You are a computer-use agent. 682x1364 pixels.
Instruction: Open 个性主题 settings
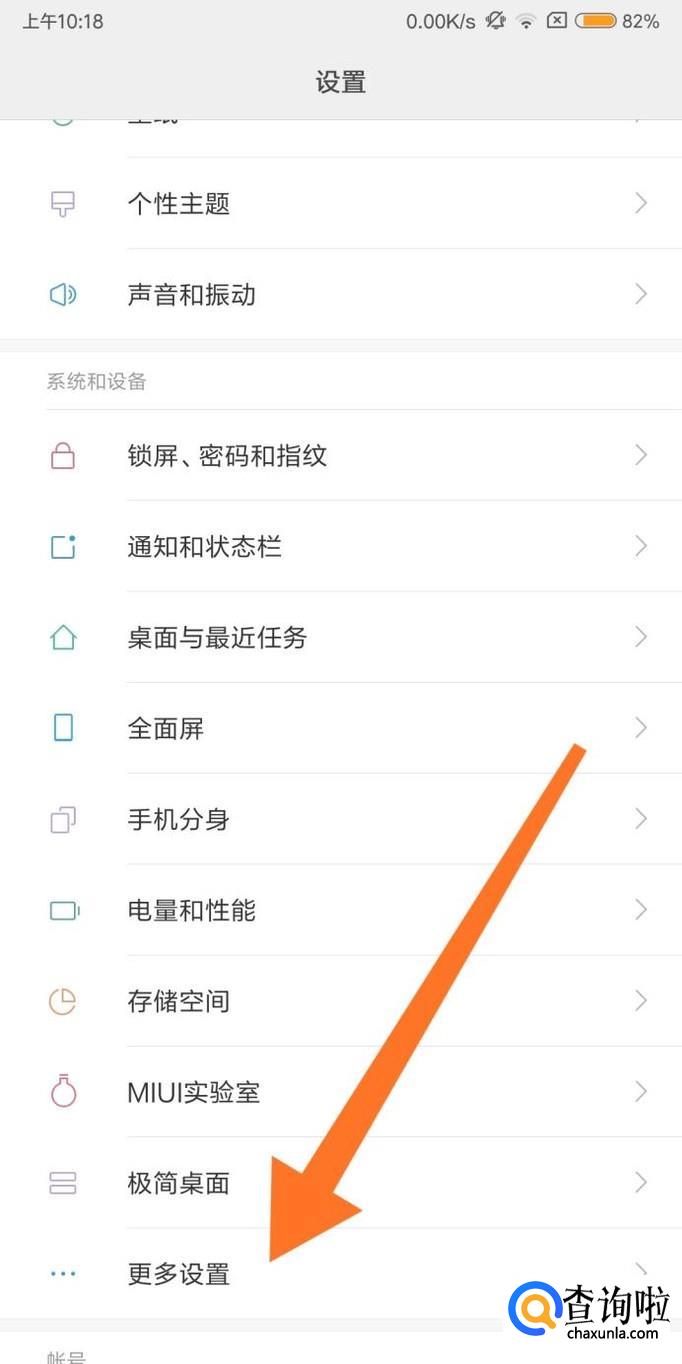click(x=180, y=204)
